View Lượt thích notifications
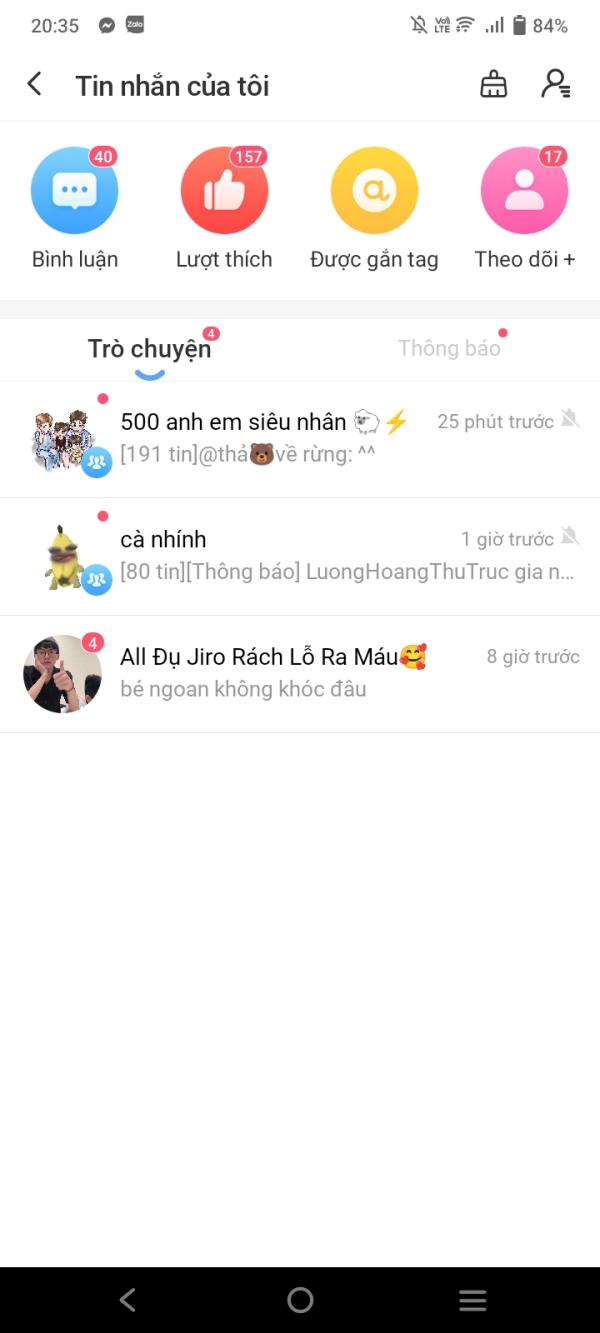600x1333 pixels. 224,191
